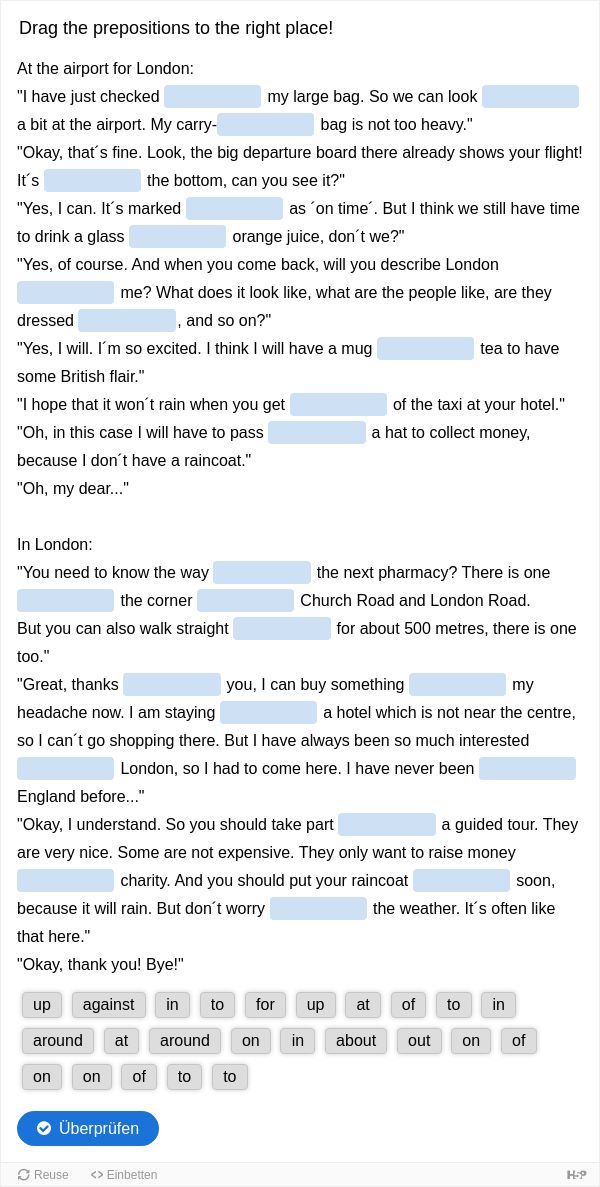This screenshot has width=600, height=1187.
Task: Open the Einbetten embed option
Action: tap(124, 1175)
